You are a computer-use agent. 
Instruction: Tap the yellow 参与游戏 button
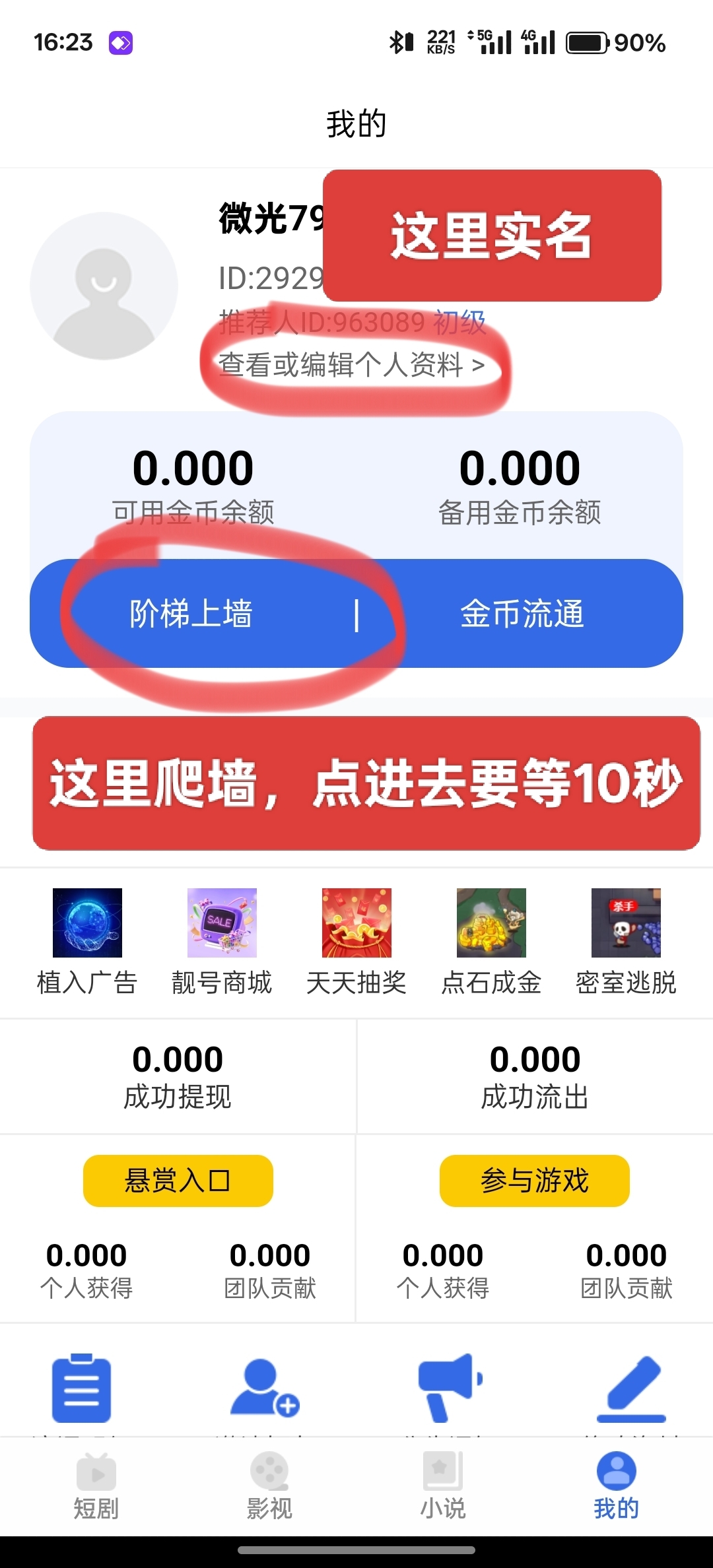click(535, 1182)
